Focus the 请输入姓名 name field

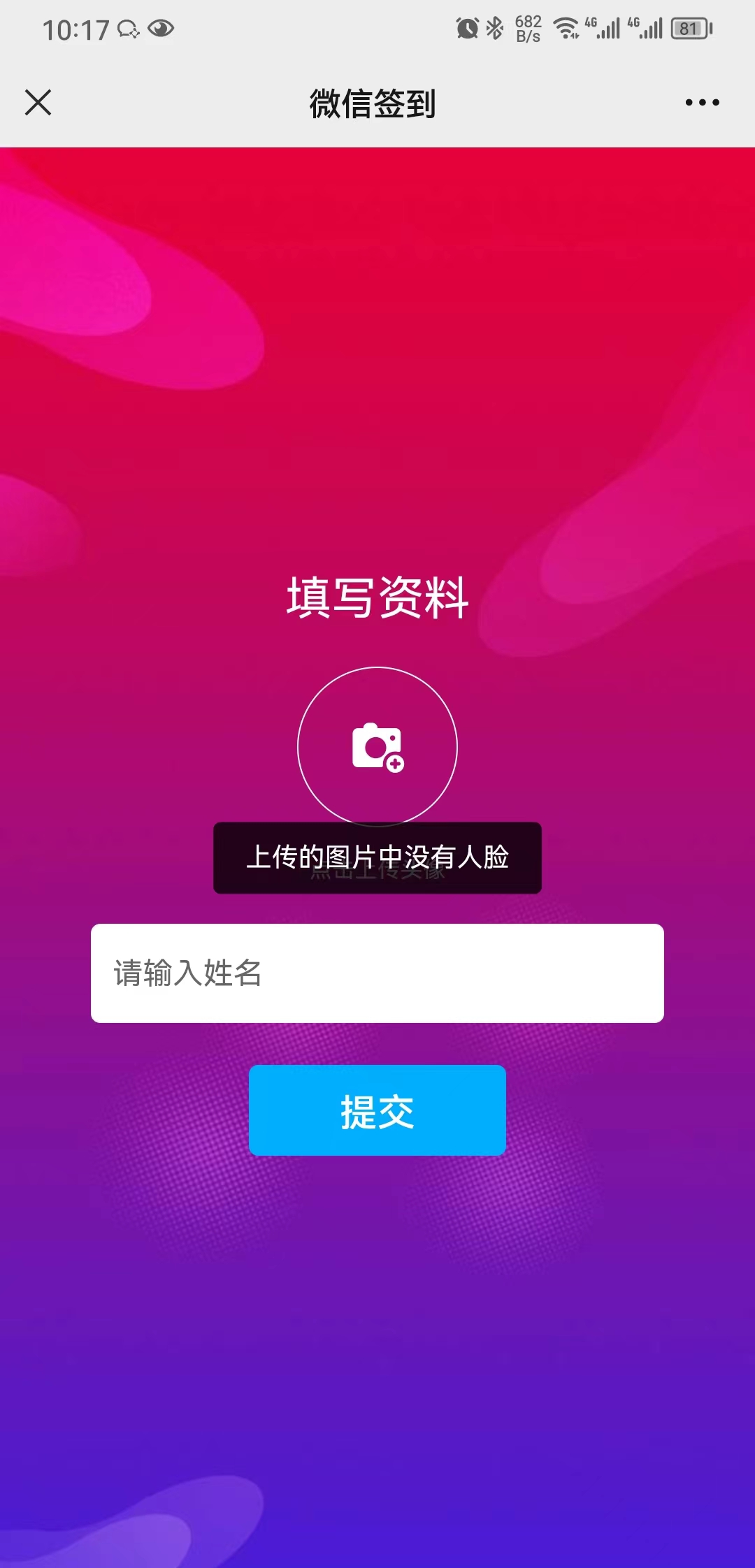tap(377, 973)
